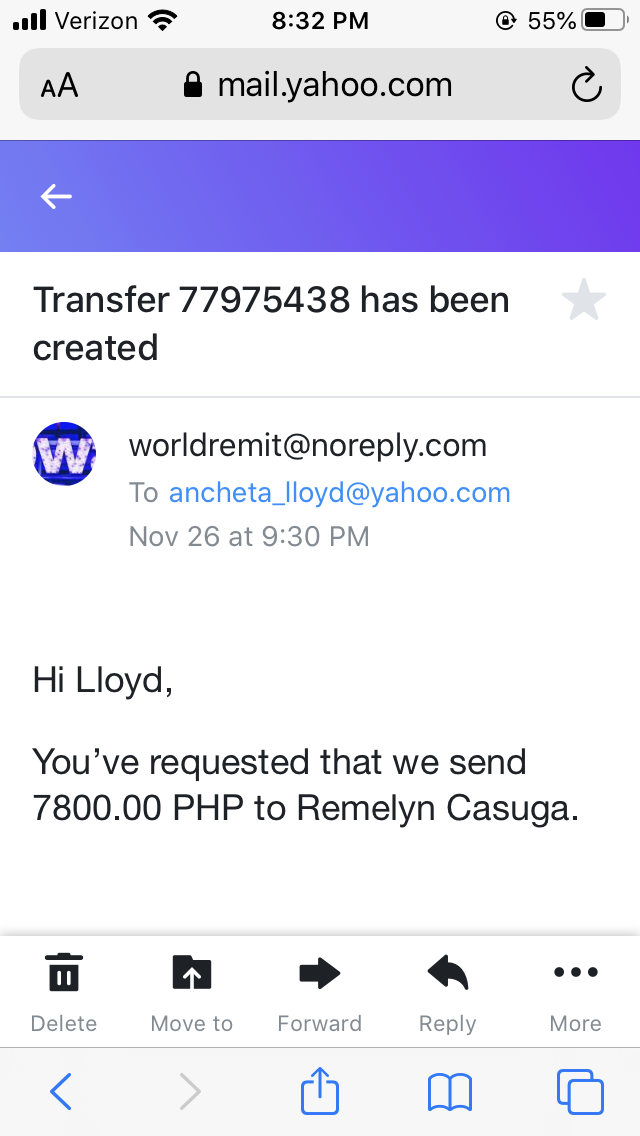The image size is (640, 1136).
Task: Reload the mail.yahoo.com page
Action: [586, 86]
